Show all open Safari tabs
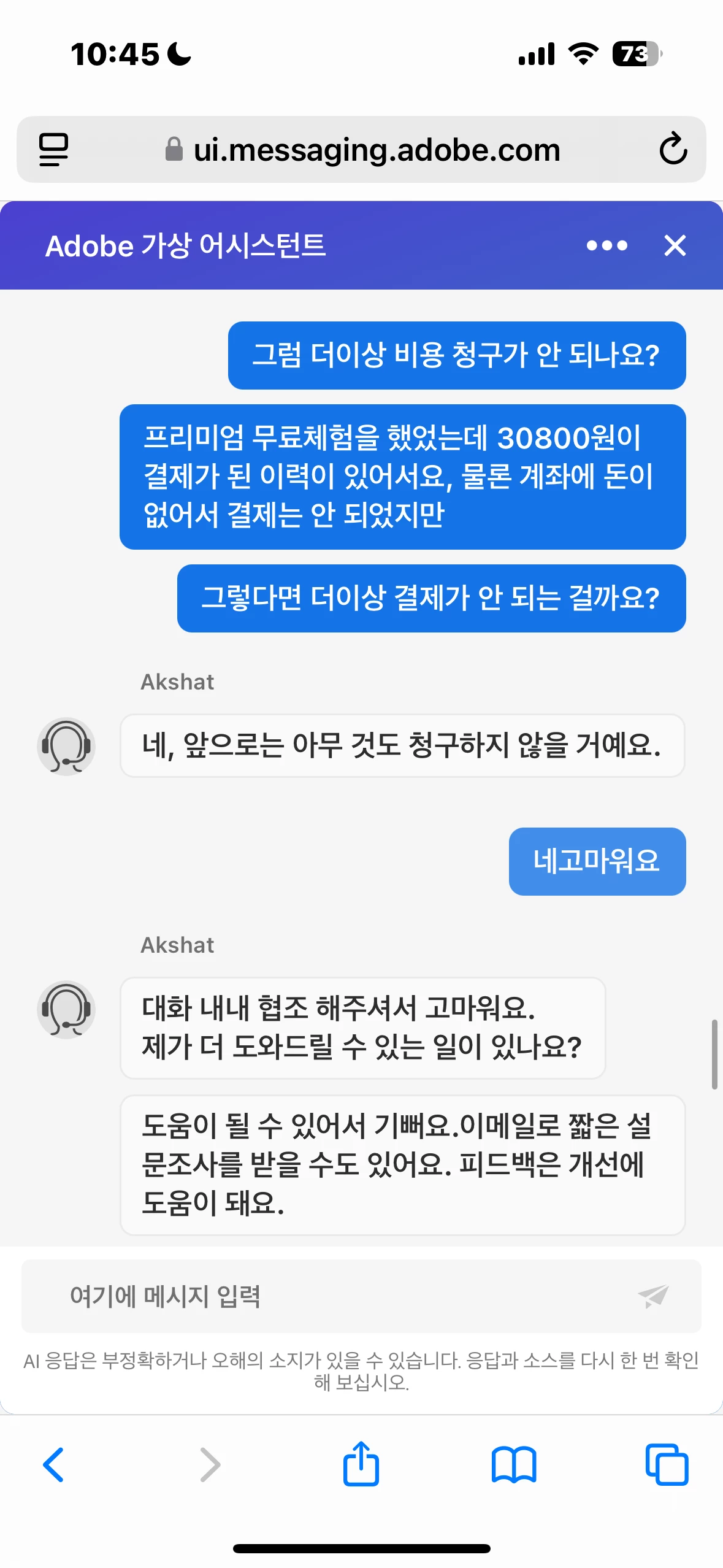 [666, 1464]
